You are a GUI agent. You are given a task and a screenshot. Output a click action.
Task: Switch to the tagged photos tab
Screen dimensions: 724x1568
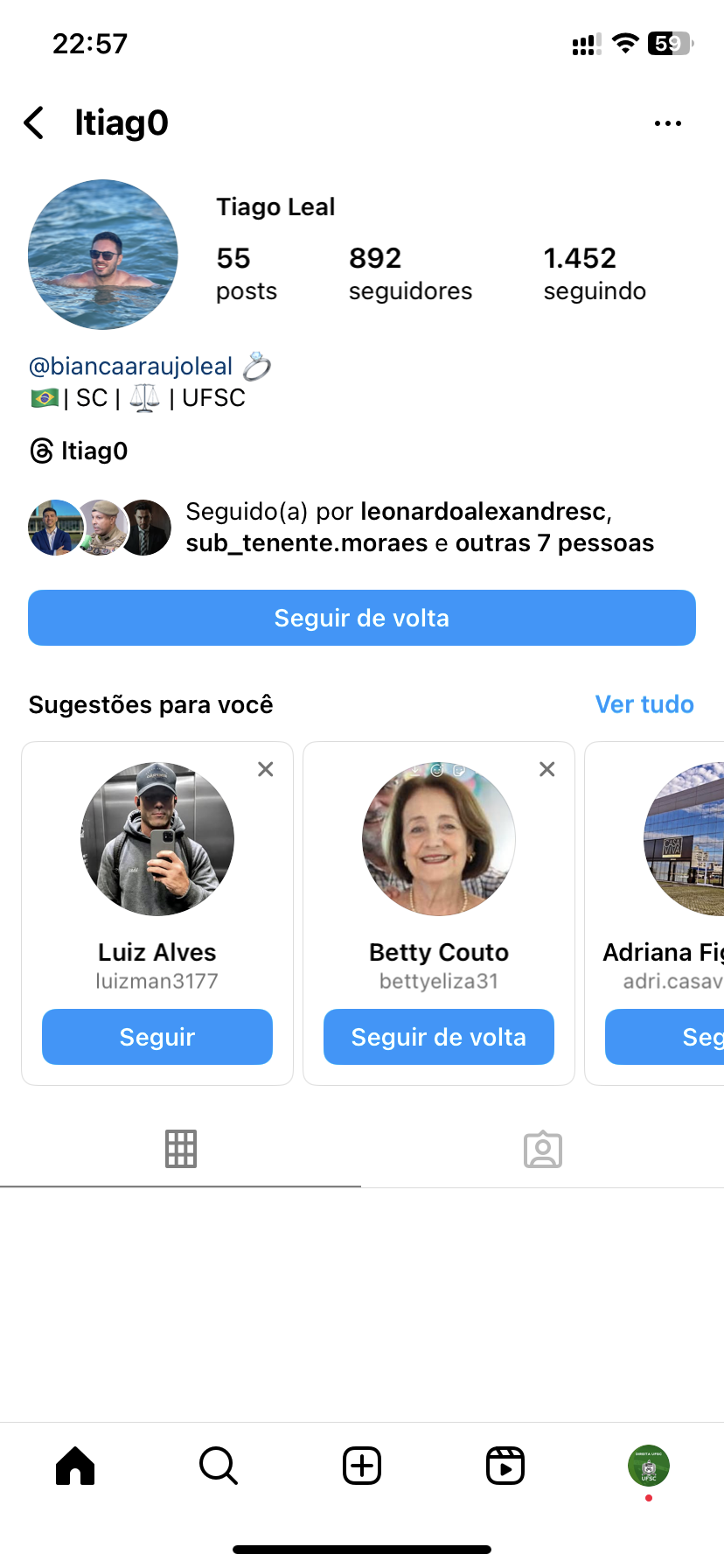click(x=543, y=1150)
